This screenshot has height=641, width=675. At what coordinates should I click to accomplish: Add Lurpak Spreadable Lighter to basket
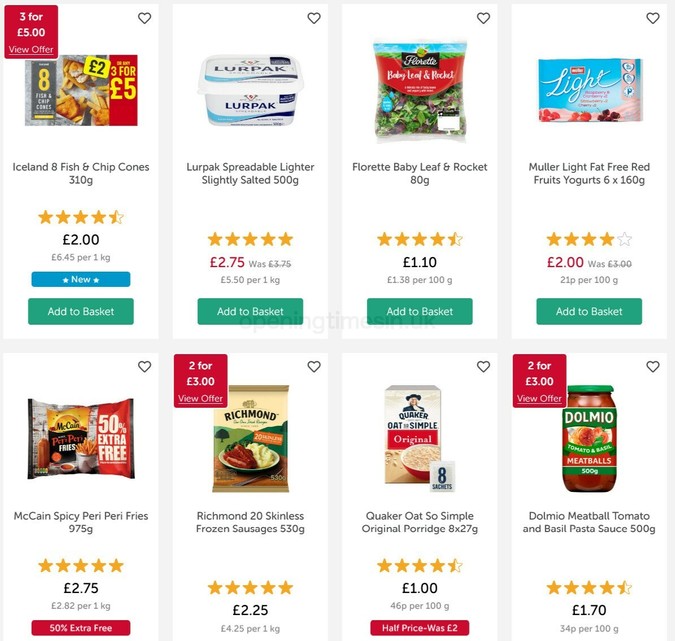(x=250, y=311)
